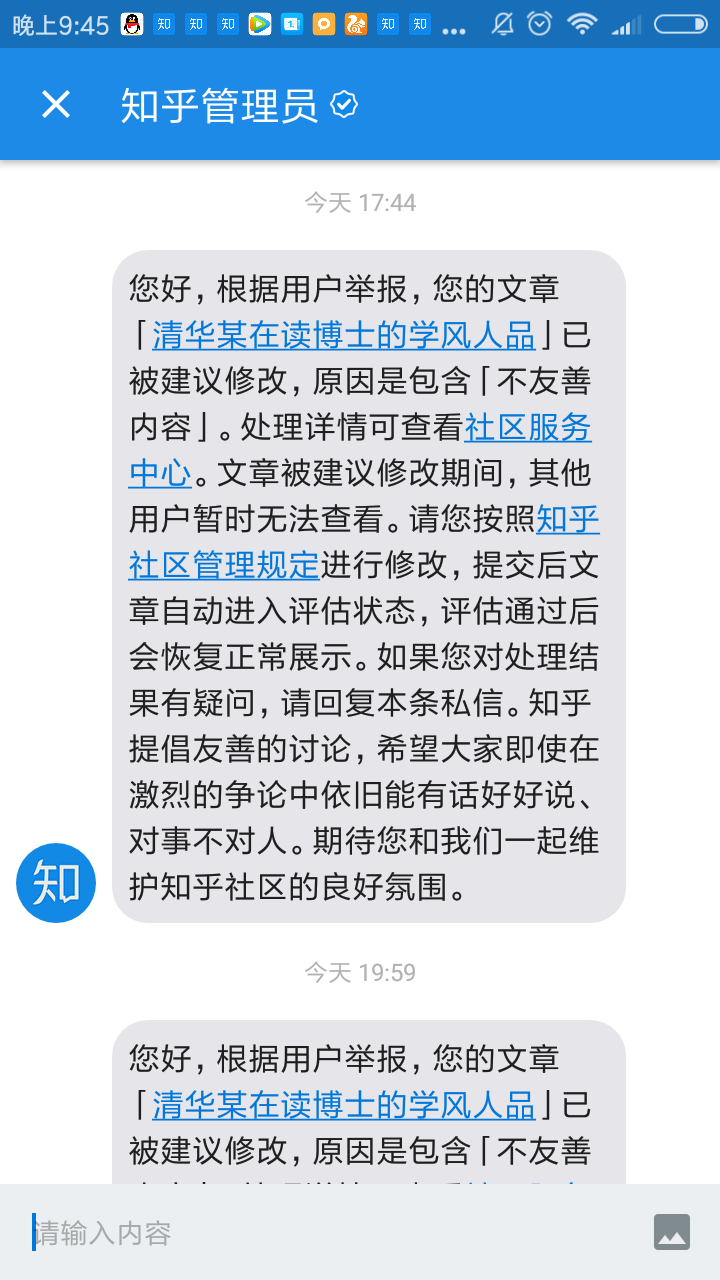Tap the 知乎管理员 avatar

point(56,883)
